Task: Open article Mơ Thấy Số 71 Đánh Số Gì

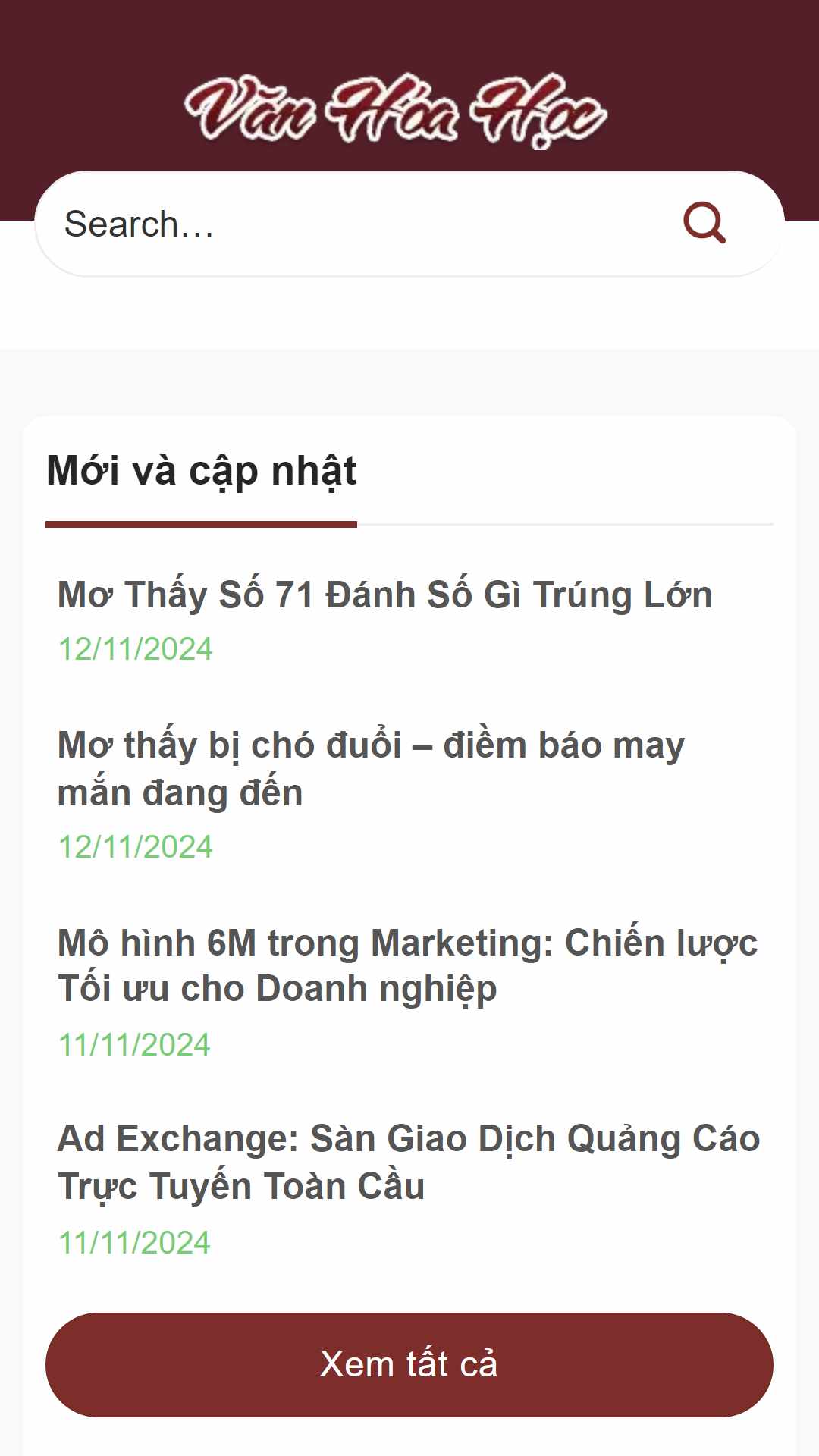Action: click(385, 595)
